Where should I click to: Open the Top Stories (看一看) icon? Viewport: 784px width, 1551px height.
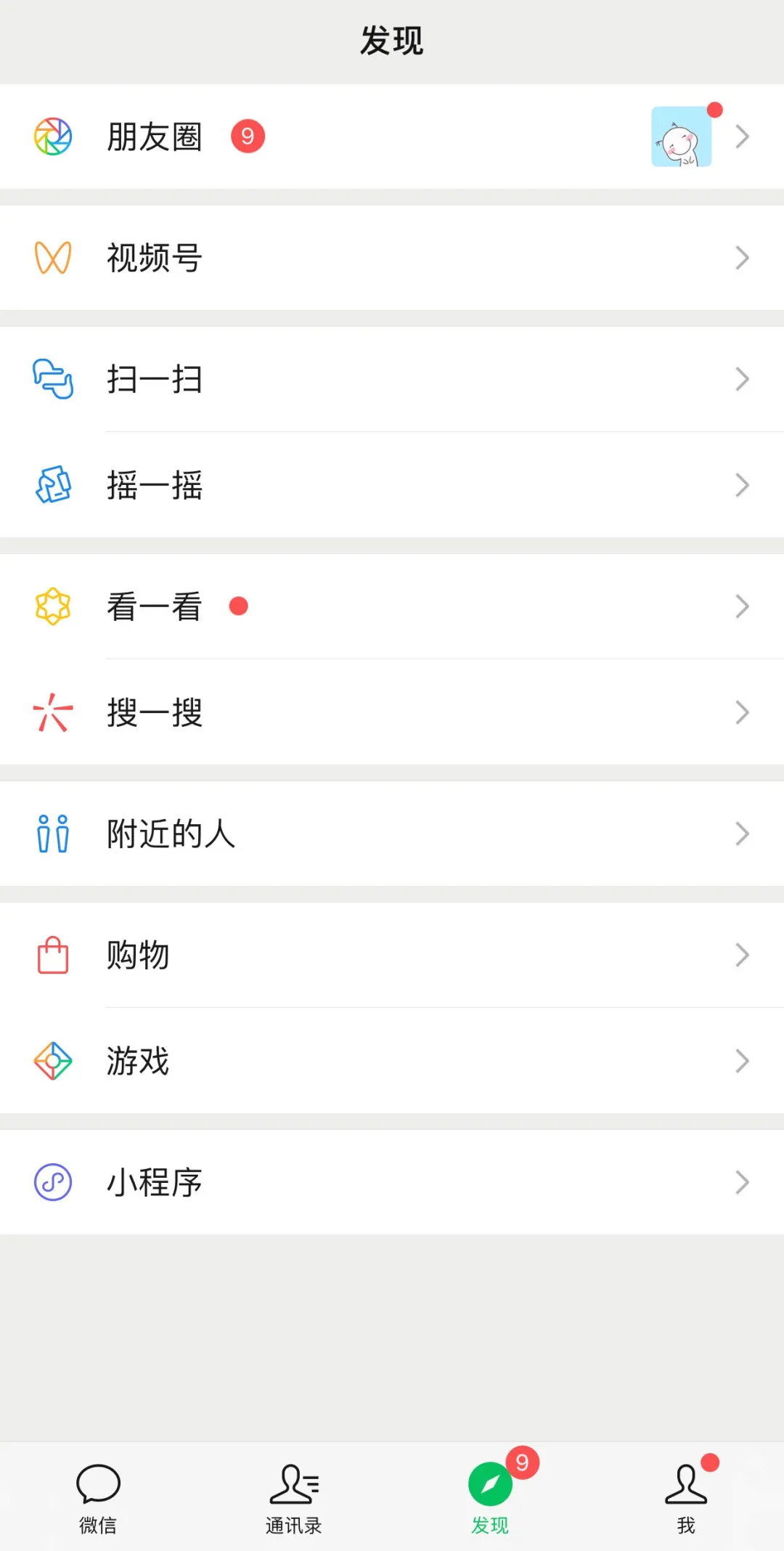(x=52, y=606)
